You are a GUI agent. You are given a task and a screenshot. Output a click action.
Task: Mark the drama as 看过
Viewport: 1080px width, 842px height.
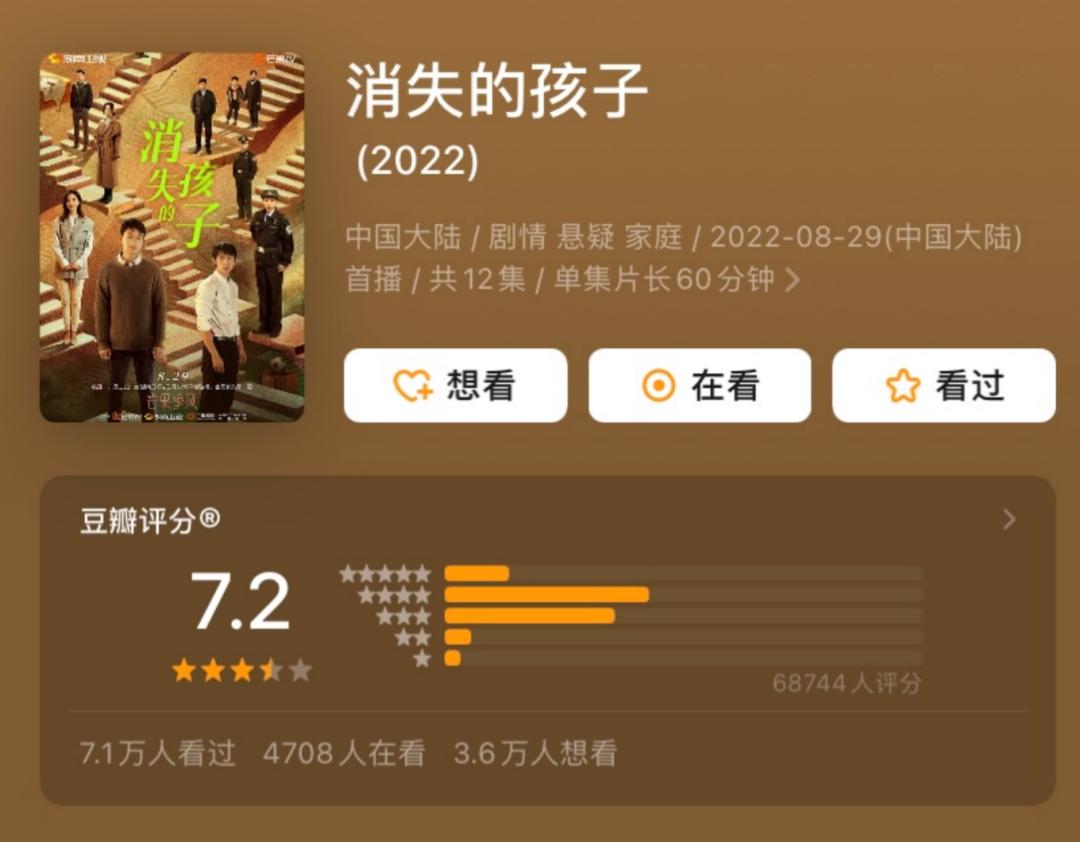coord(943,386)
